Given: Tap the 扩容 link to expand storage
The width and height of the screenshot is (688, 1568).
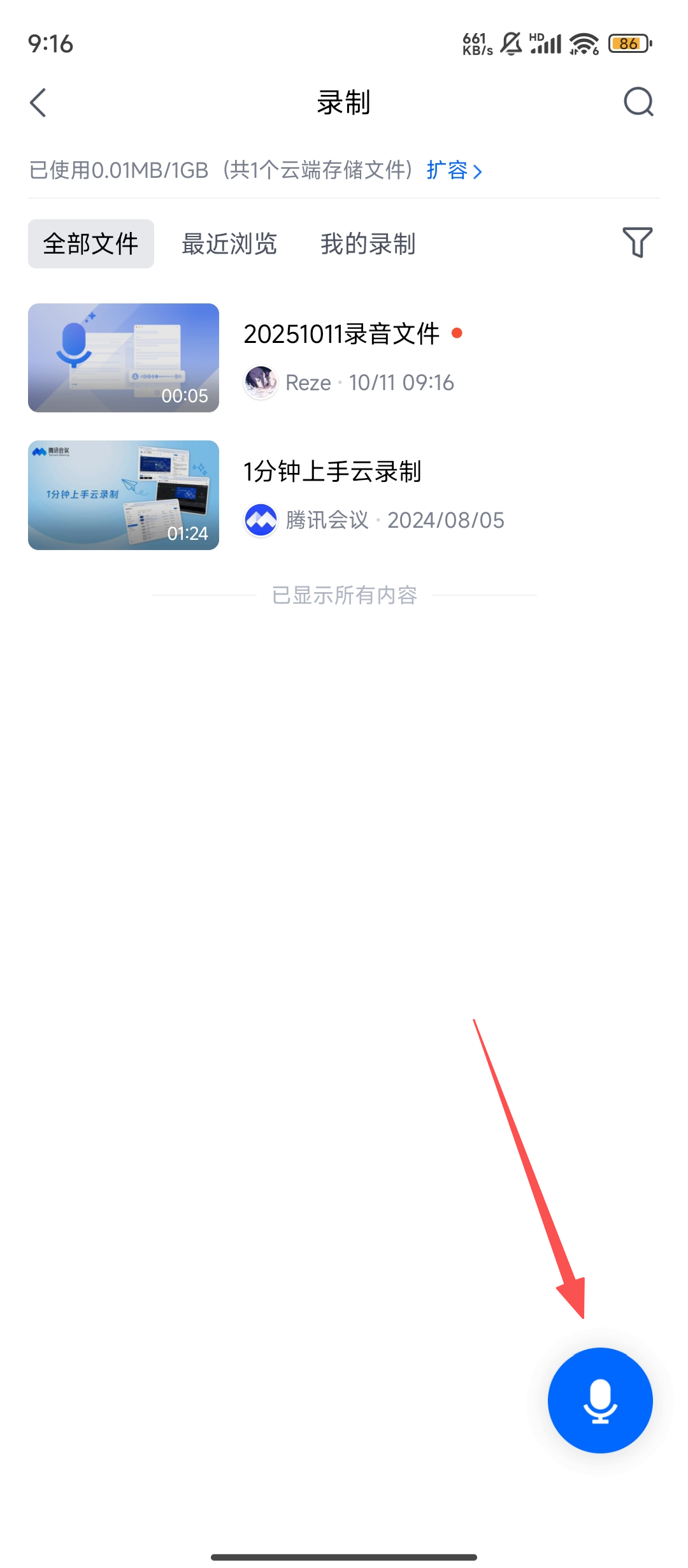Looking at the screenshot, I should 454,170.
